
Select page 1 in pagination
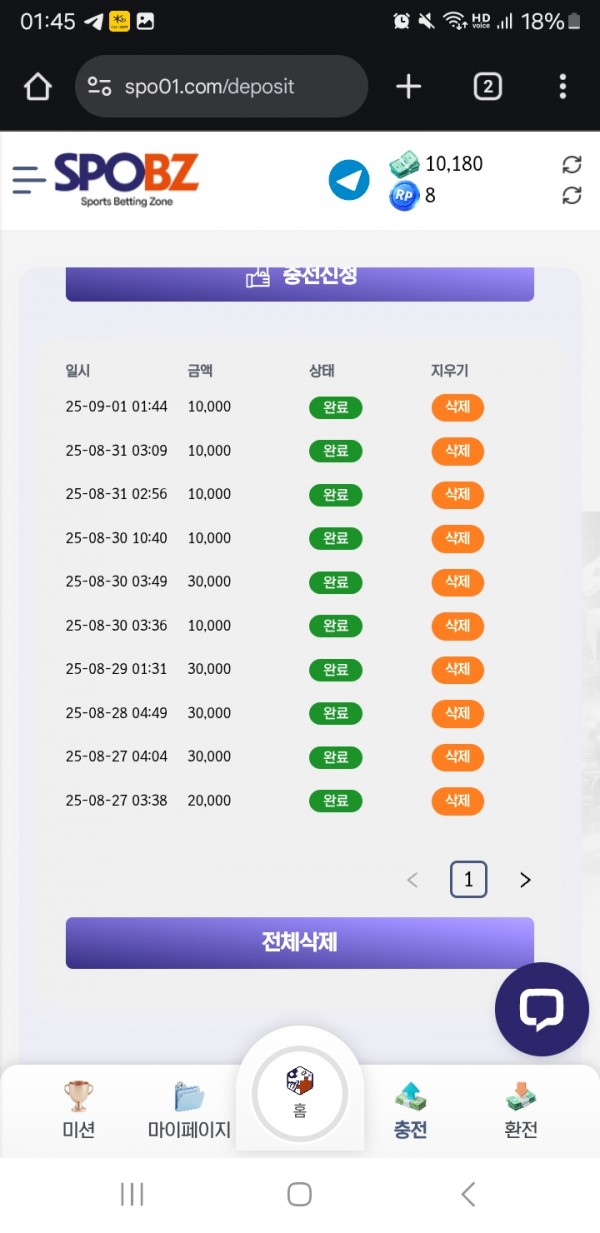[468, 880]
